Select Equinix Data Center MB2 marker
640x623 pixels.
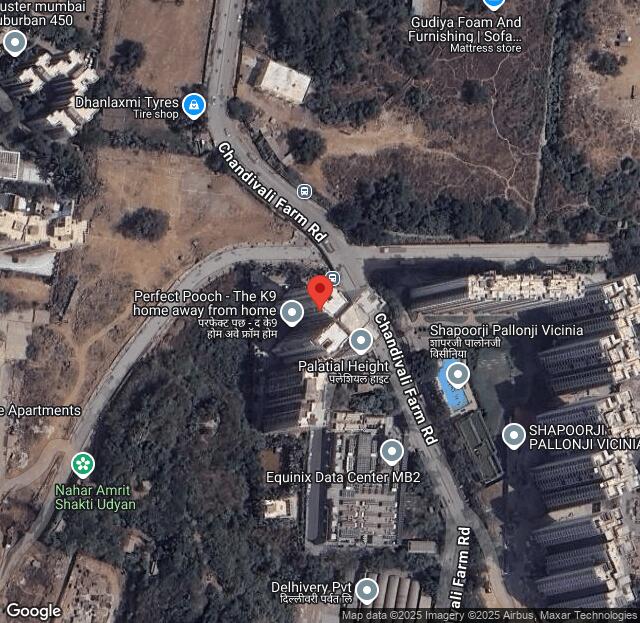tap(392, 452)
